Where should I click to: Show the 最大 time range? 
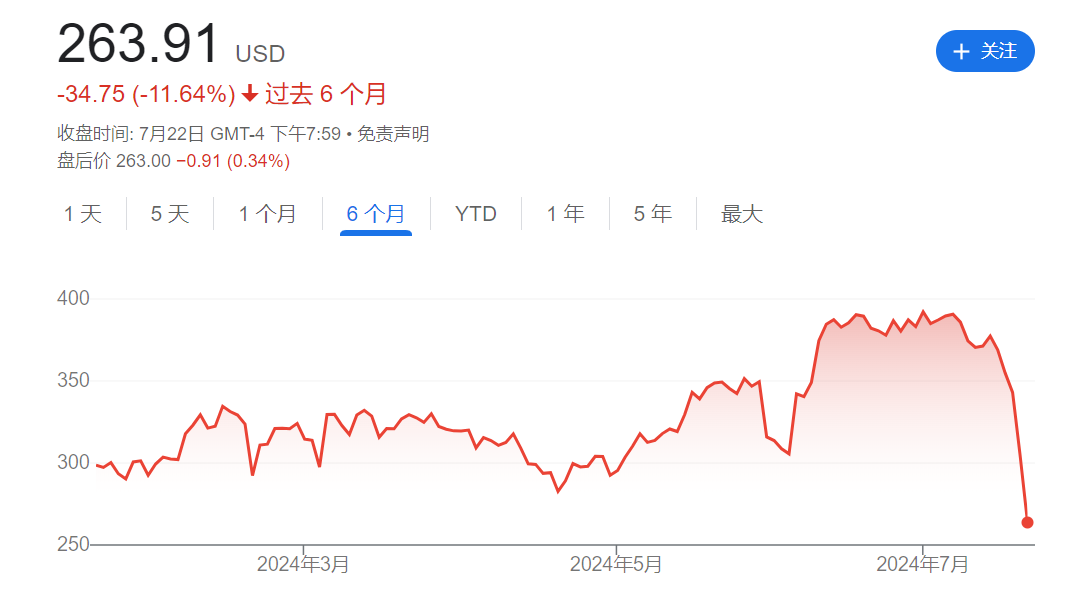[741, 214]
